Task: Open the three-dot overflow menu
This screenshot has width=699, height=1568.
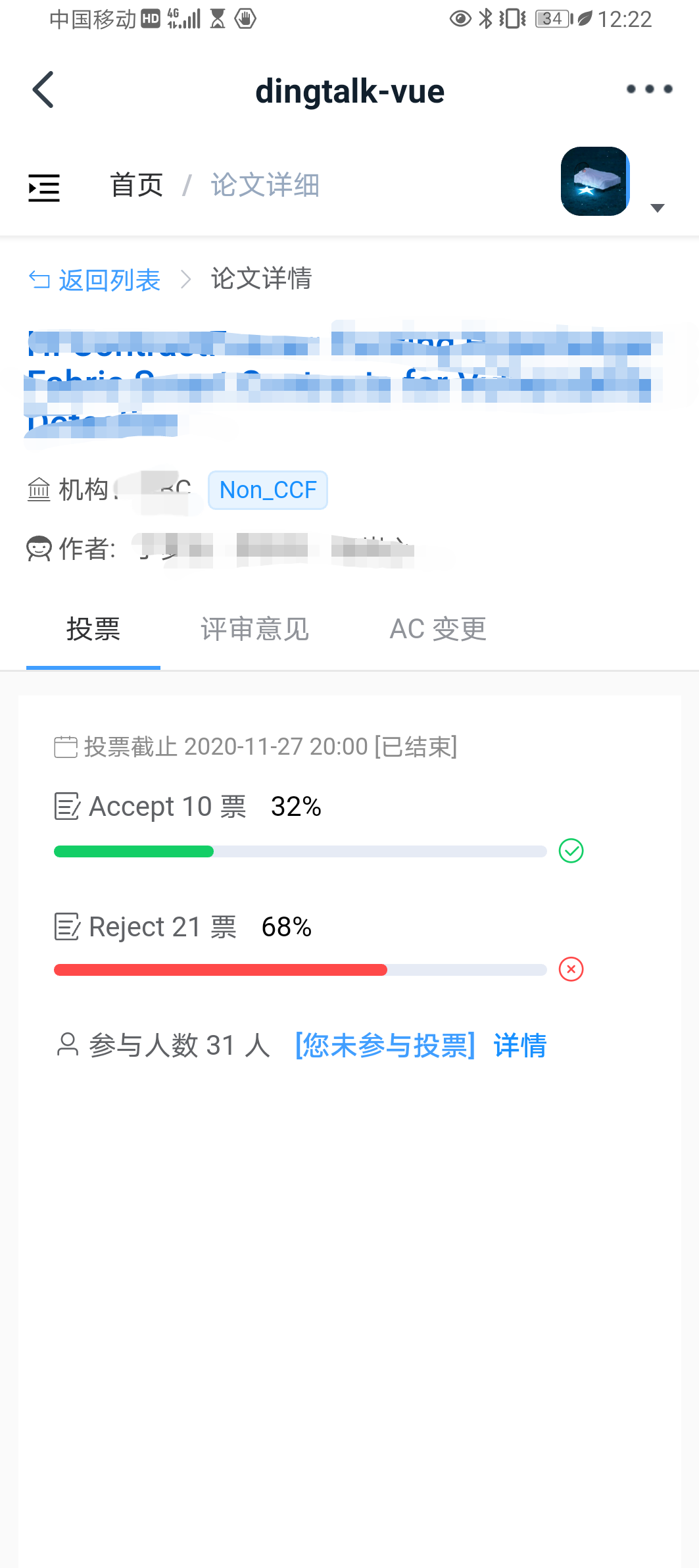Action: coord(649,89)
